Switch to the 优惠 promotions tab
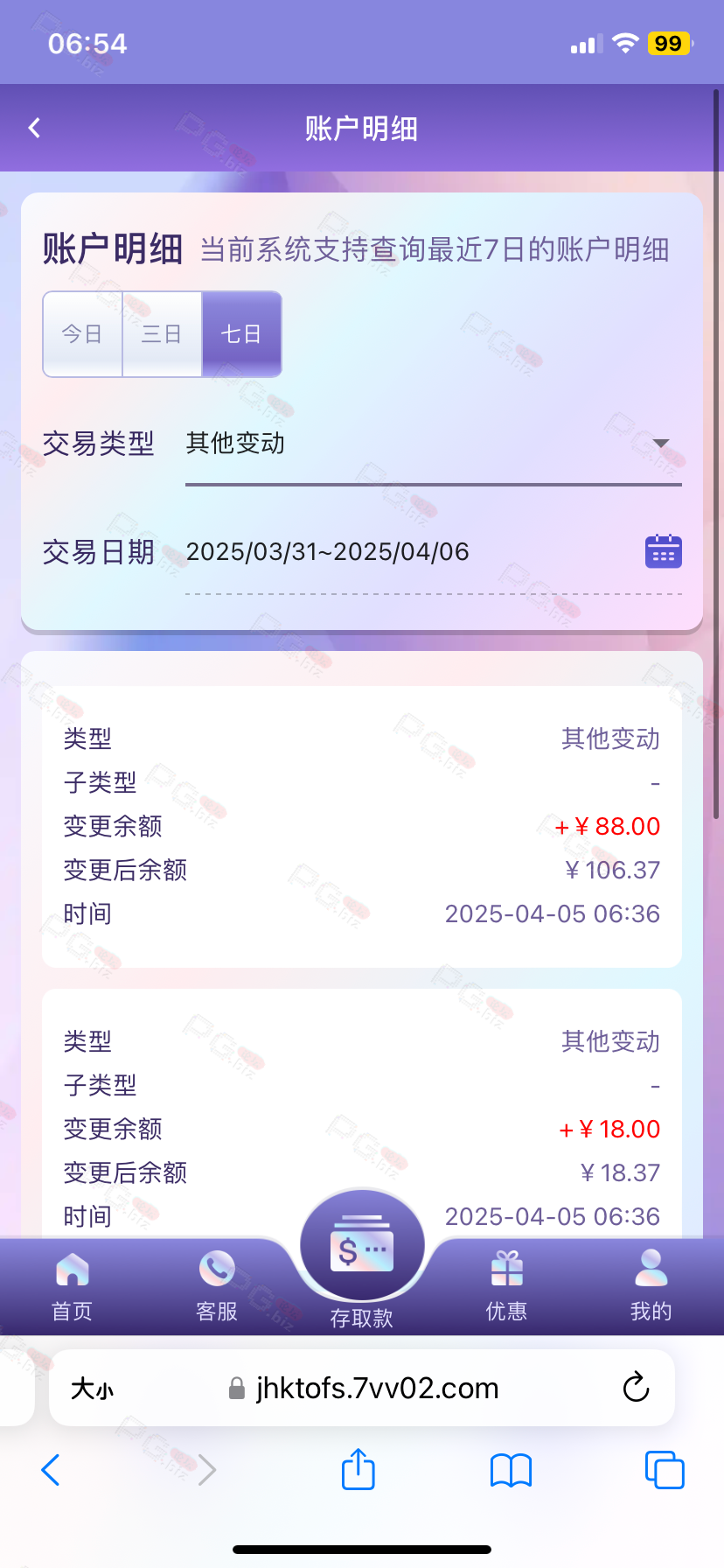The height and width of the screenshot is (1568, 724). point(506,1286)
